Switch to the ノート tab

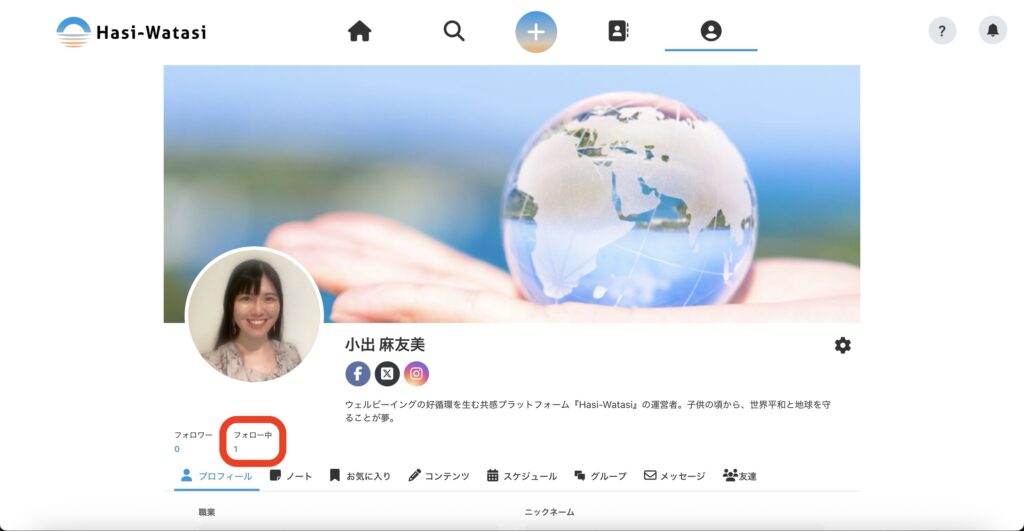[x=291, y=476]
